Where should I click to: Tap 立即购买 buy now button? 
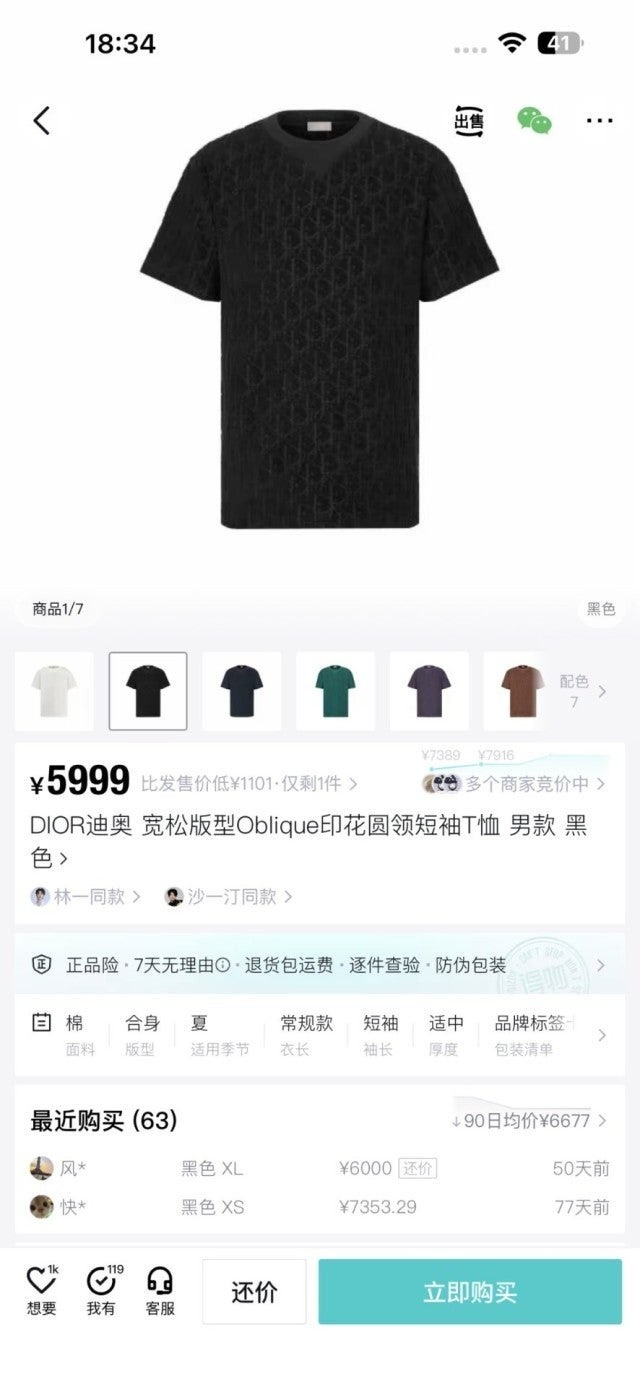pos(470,1292)
